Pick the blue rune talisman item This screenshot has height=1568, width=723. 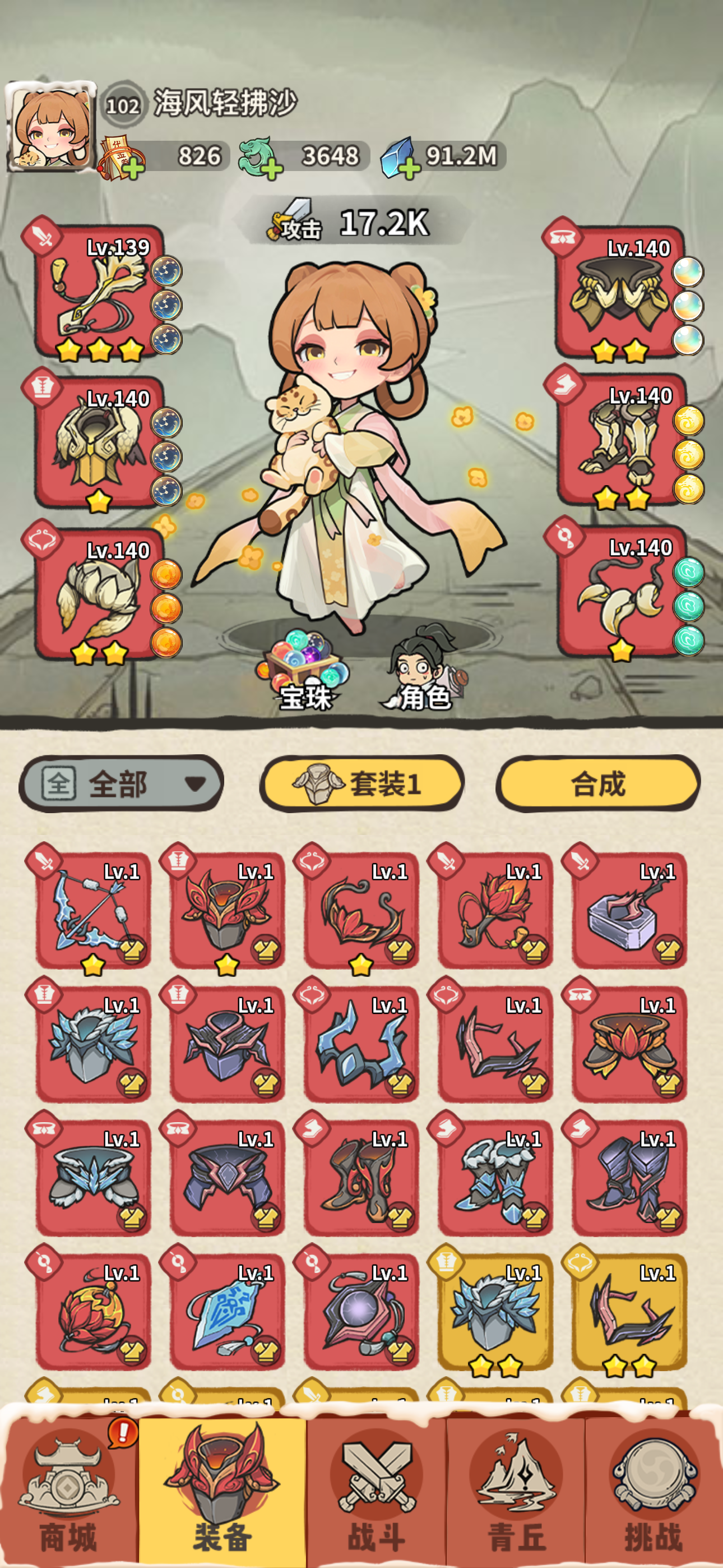click(x=227, y=1311)
